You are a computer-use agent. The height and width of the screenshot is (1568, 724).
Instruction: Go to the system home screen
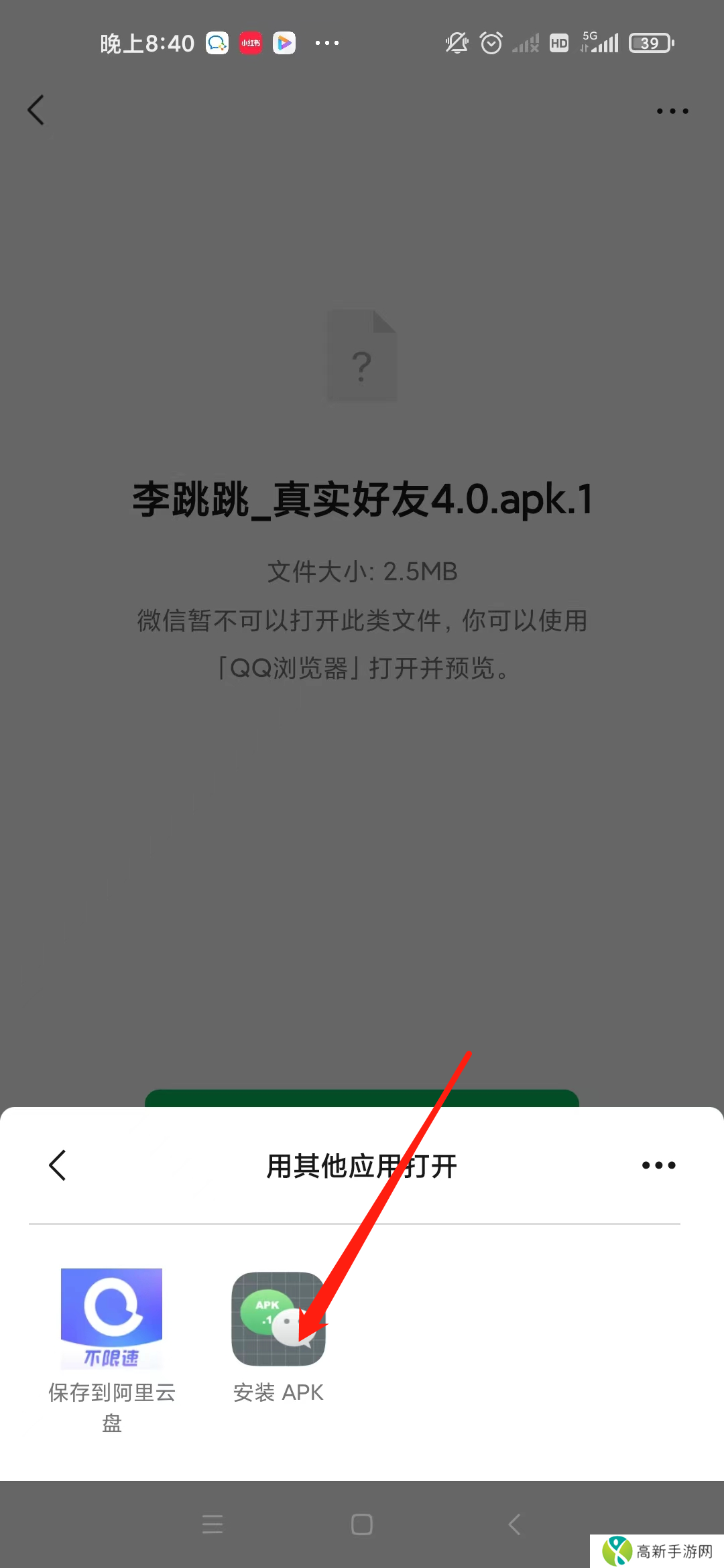click(x=362, y=1524)
